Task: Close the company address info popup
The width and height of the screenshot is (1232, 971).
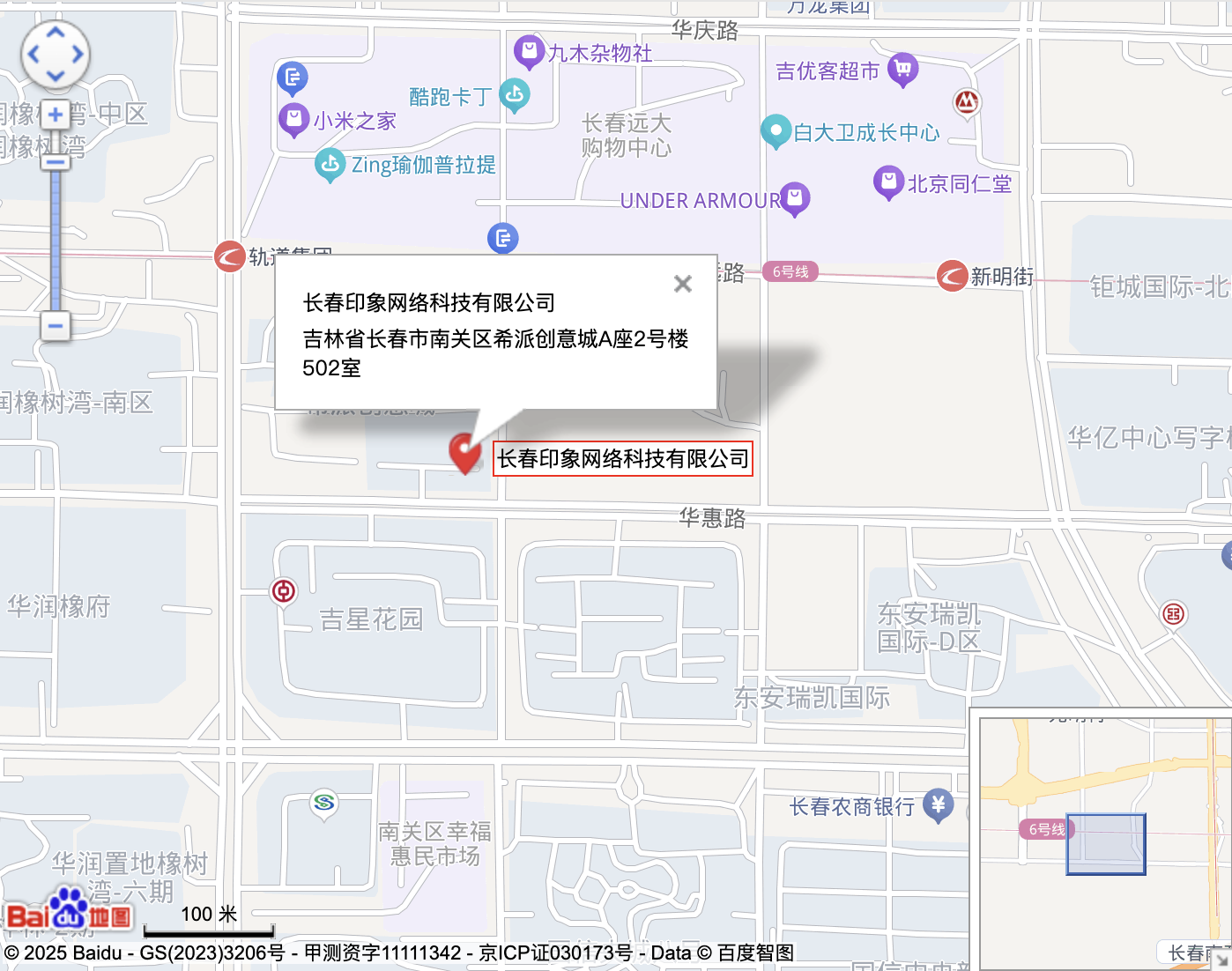Action: point(682,284)
